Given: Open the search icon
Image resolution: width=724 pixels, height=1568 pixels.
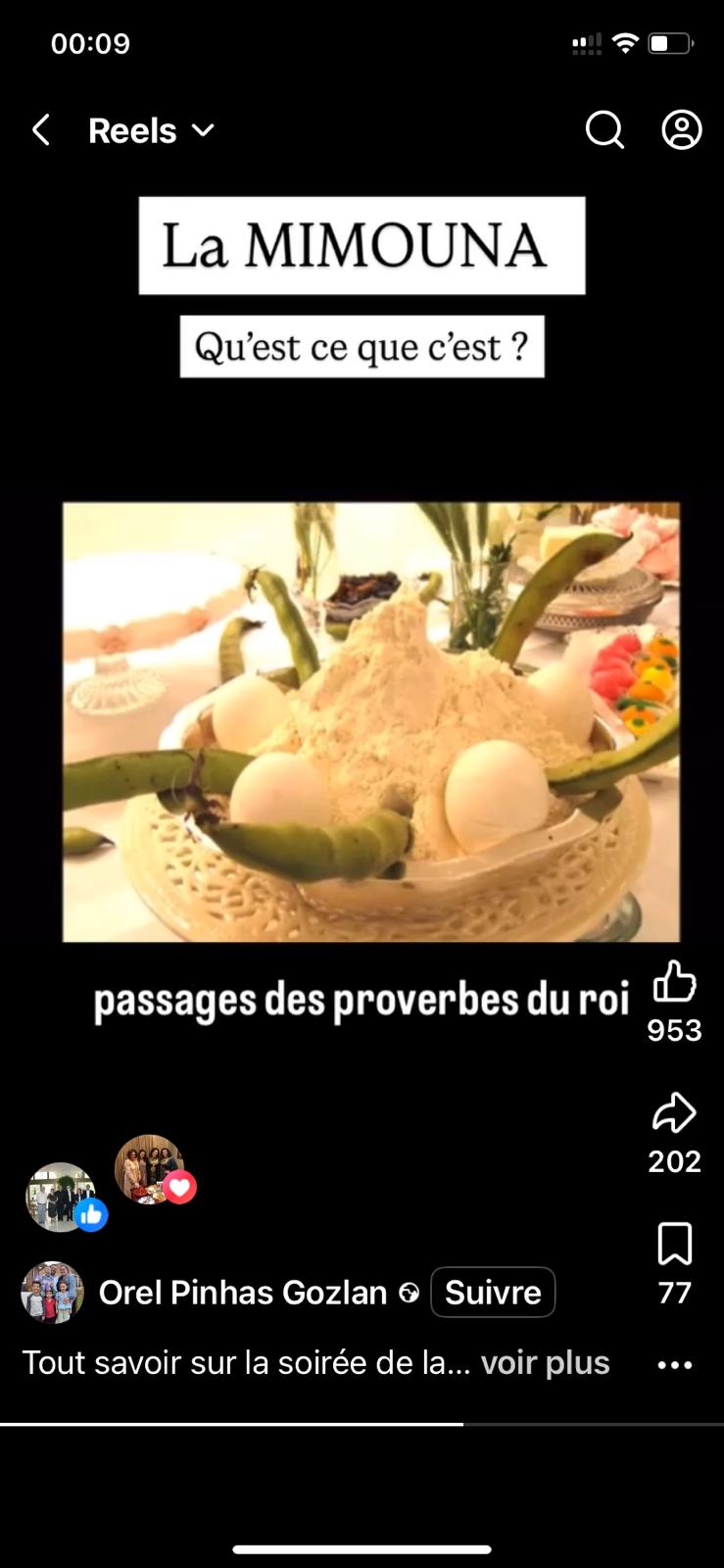Looking at the screenshot, I should point(604,129).
